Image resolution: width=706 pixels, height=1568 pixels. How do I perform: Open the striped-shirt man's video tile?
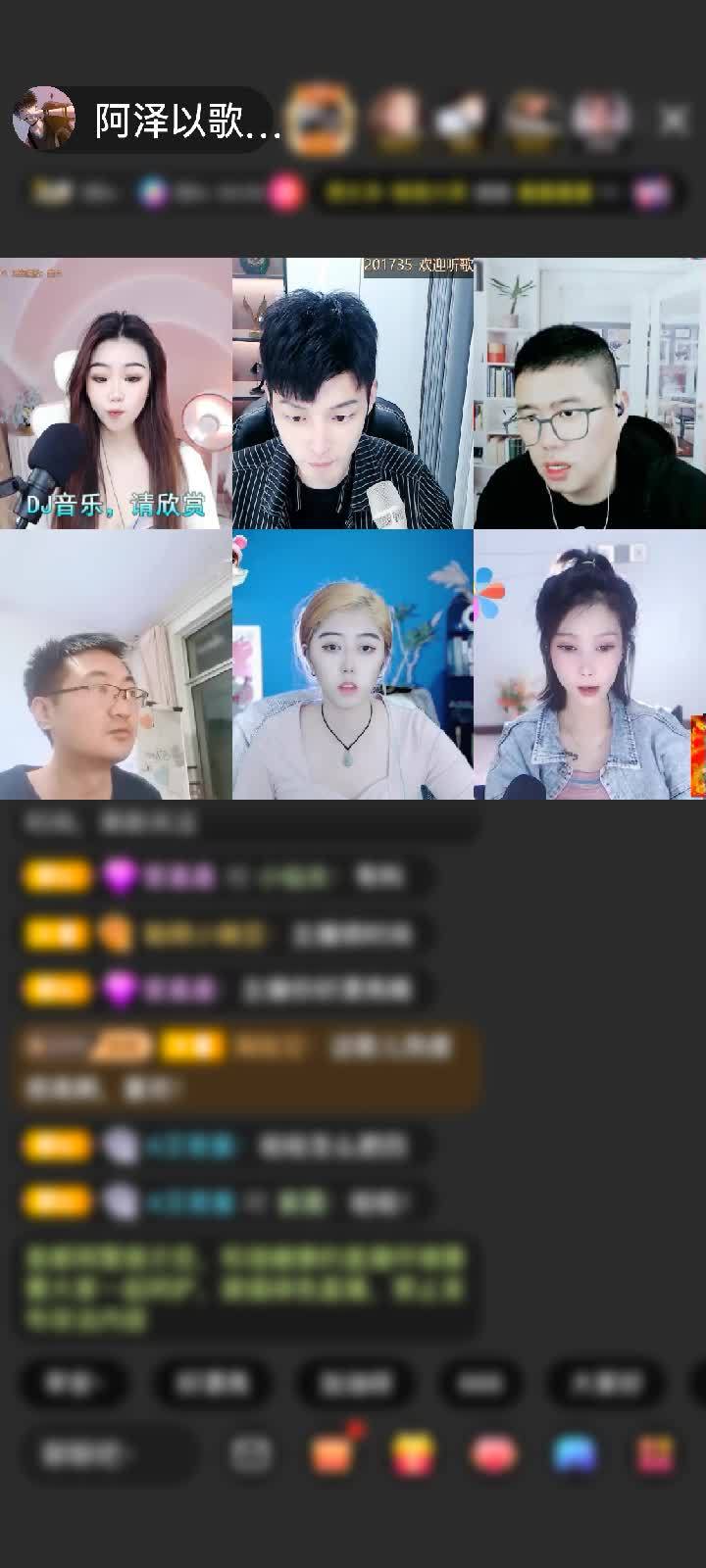point(353,393)
